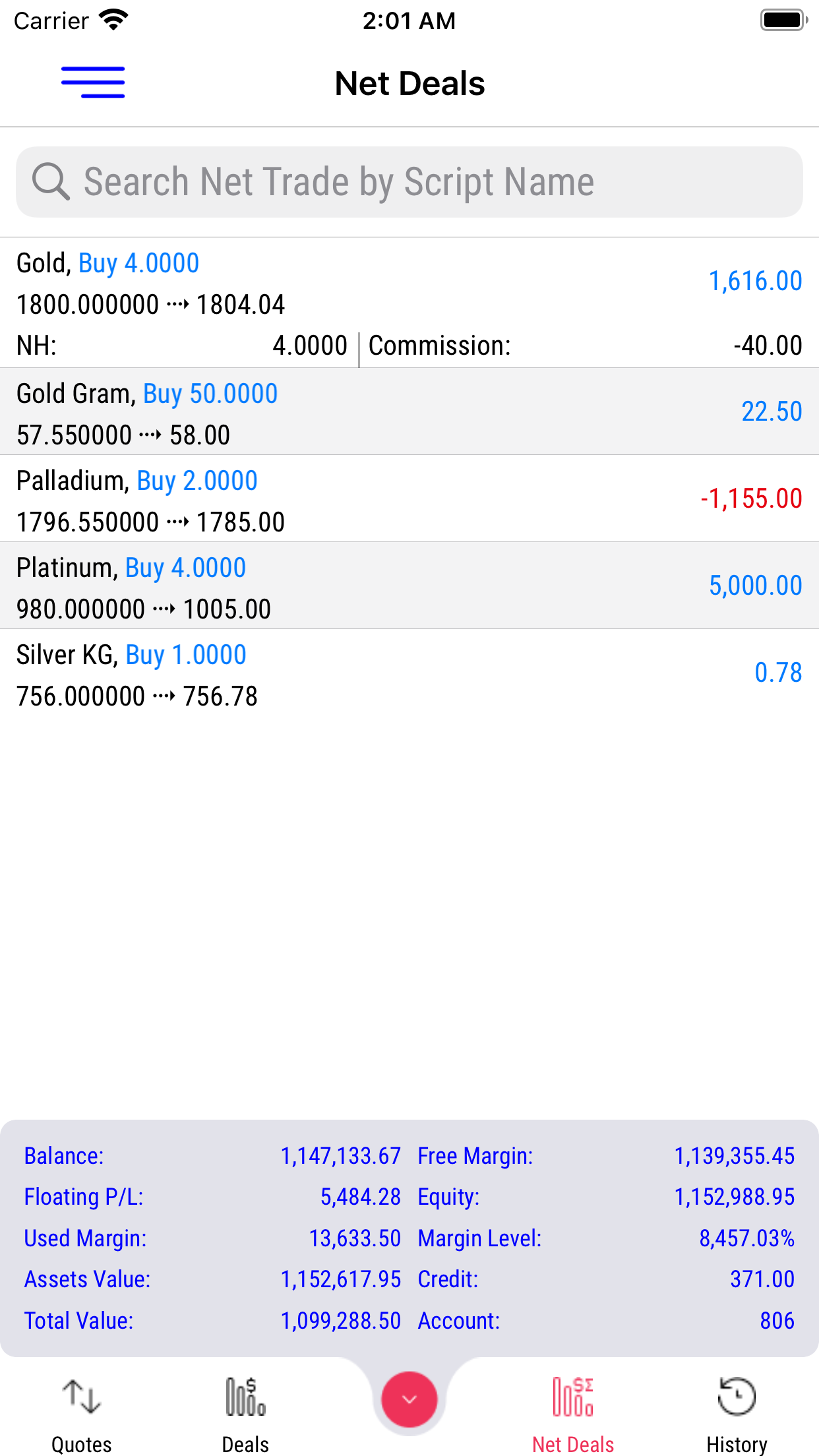
Task: Select the Net Deals tab
Action: pos(573,1414)
